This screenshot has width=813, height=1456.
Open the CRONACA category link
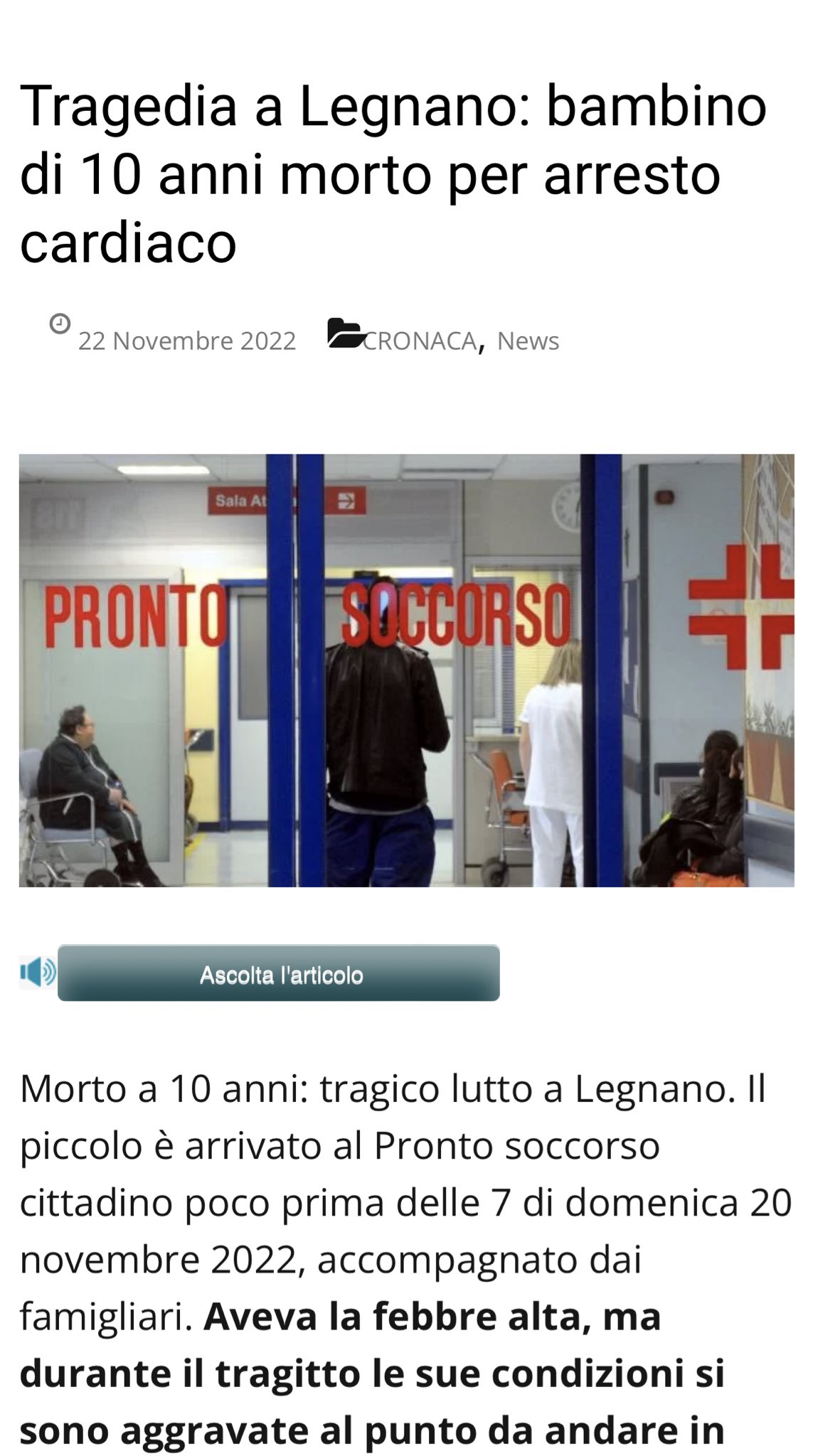click(x=420, y=341)
